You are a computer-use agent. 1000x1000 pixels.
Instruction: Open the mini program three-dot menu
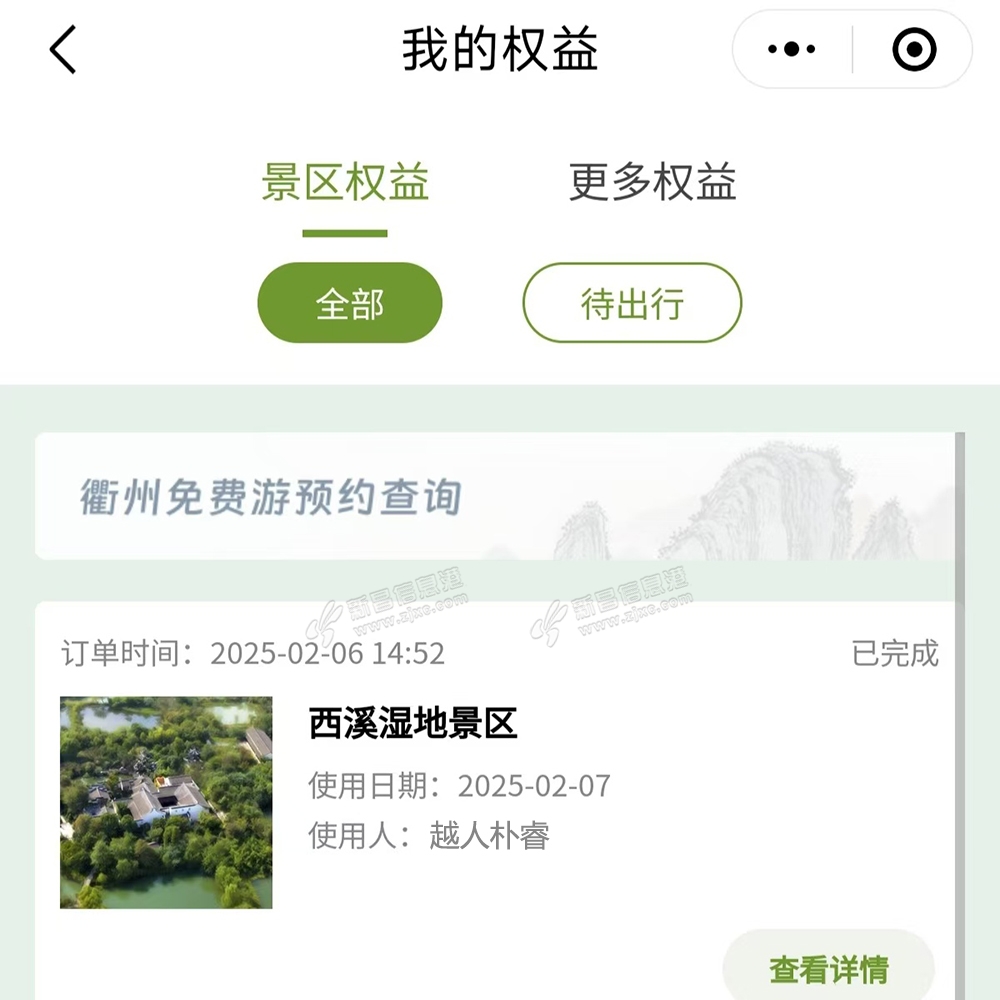[792, 49]
